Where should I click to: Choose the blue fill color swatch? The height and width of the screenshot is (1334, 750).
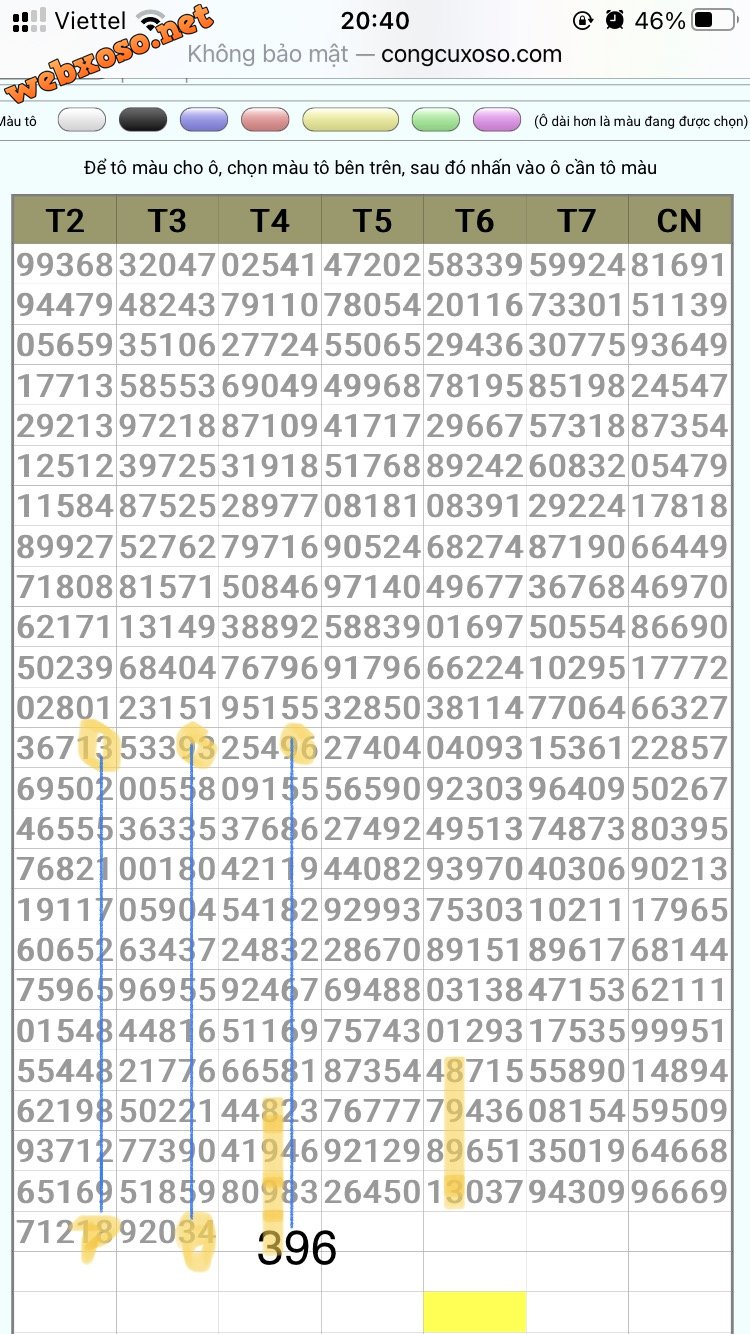[x=204, y=120]
